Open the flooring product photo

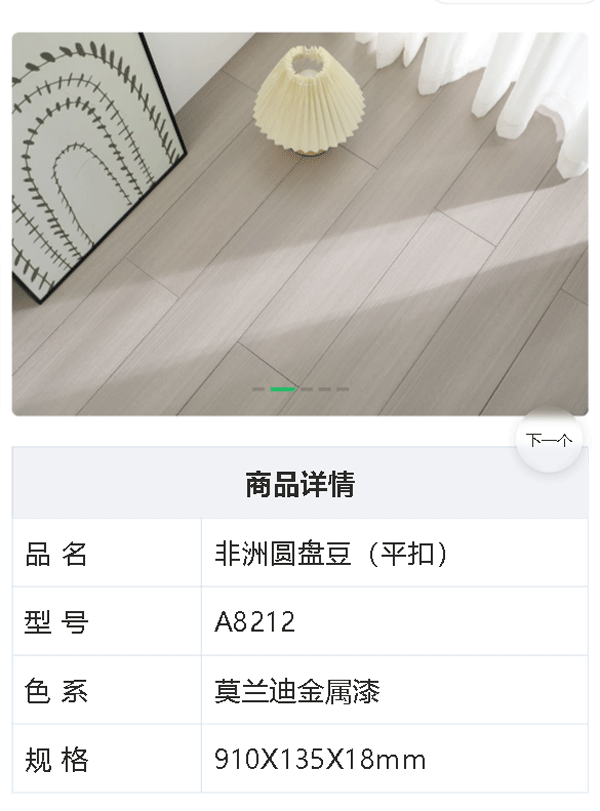click(300, 224)
